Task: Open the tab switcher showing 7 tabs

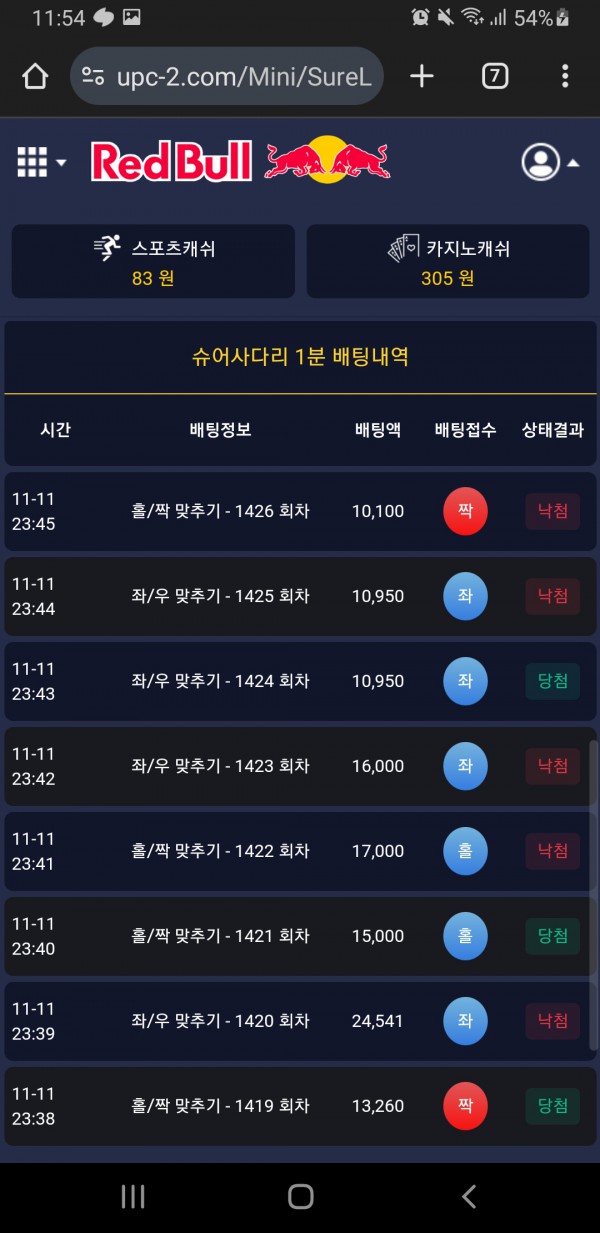Action: pyautogui.click(x=495, y=76)
